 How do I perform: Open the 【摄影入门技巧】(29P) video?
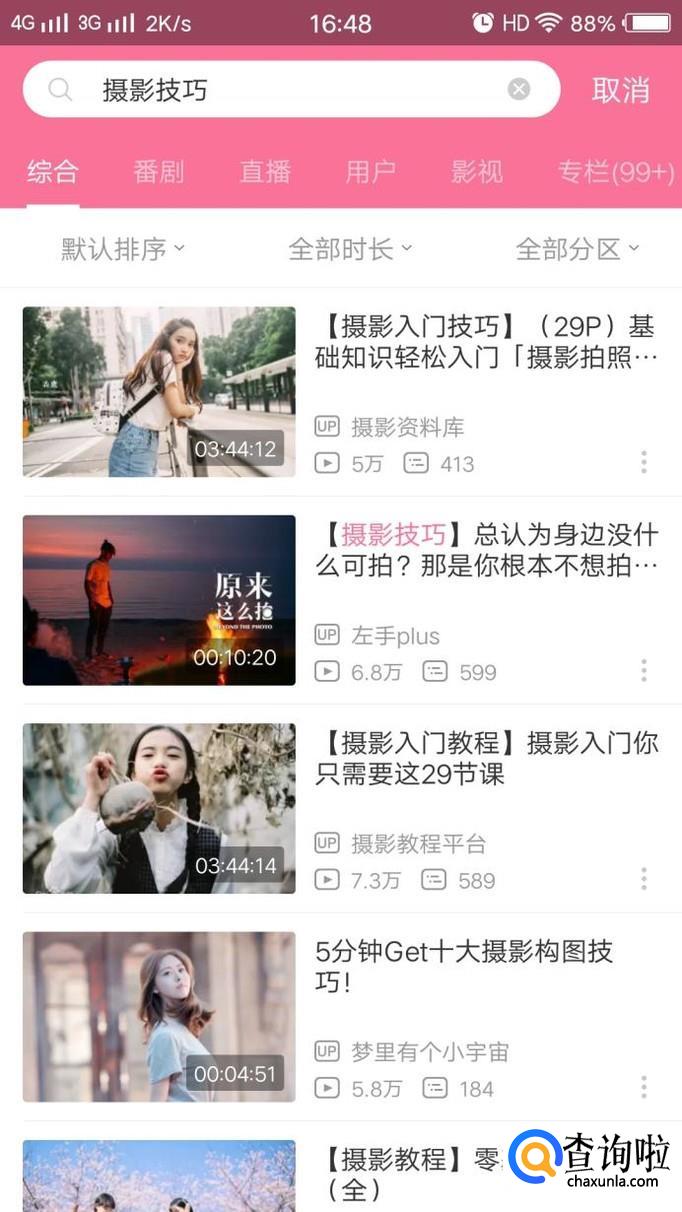click(487, 342)
